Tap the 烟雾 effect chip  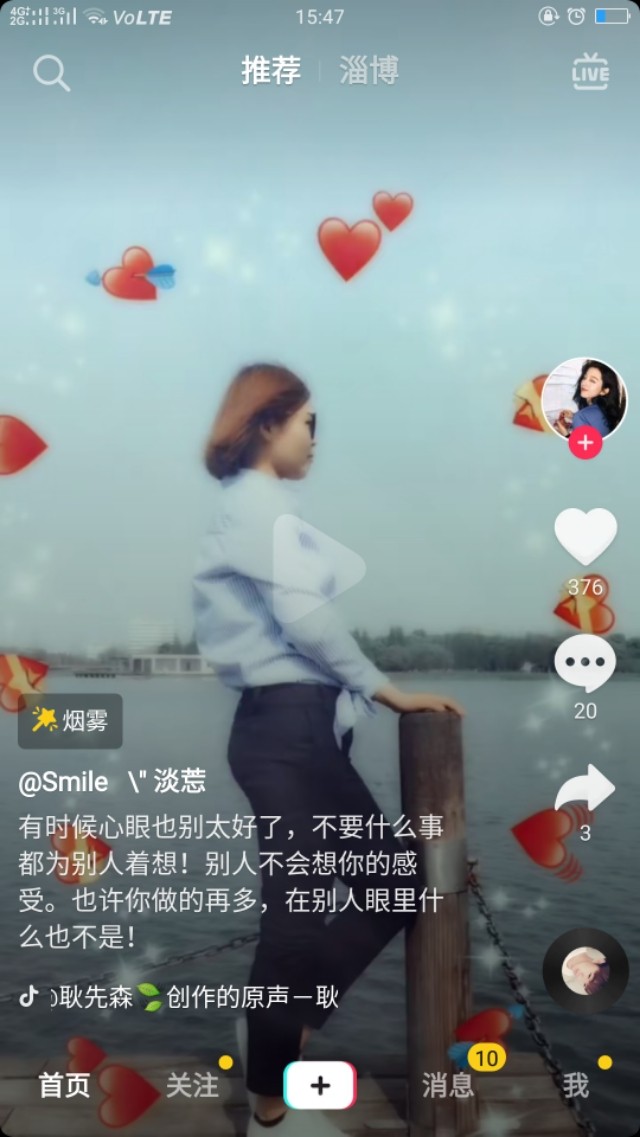coord(70,721)
